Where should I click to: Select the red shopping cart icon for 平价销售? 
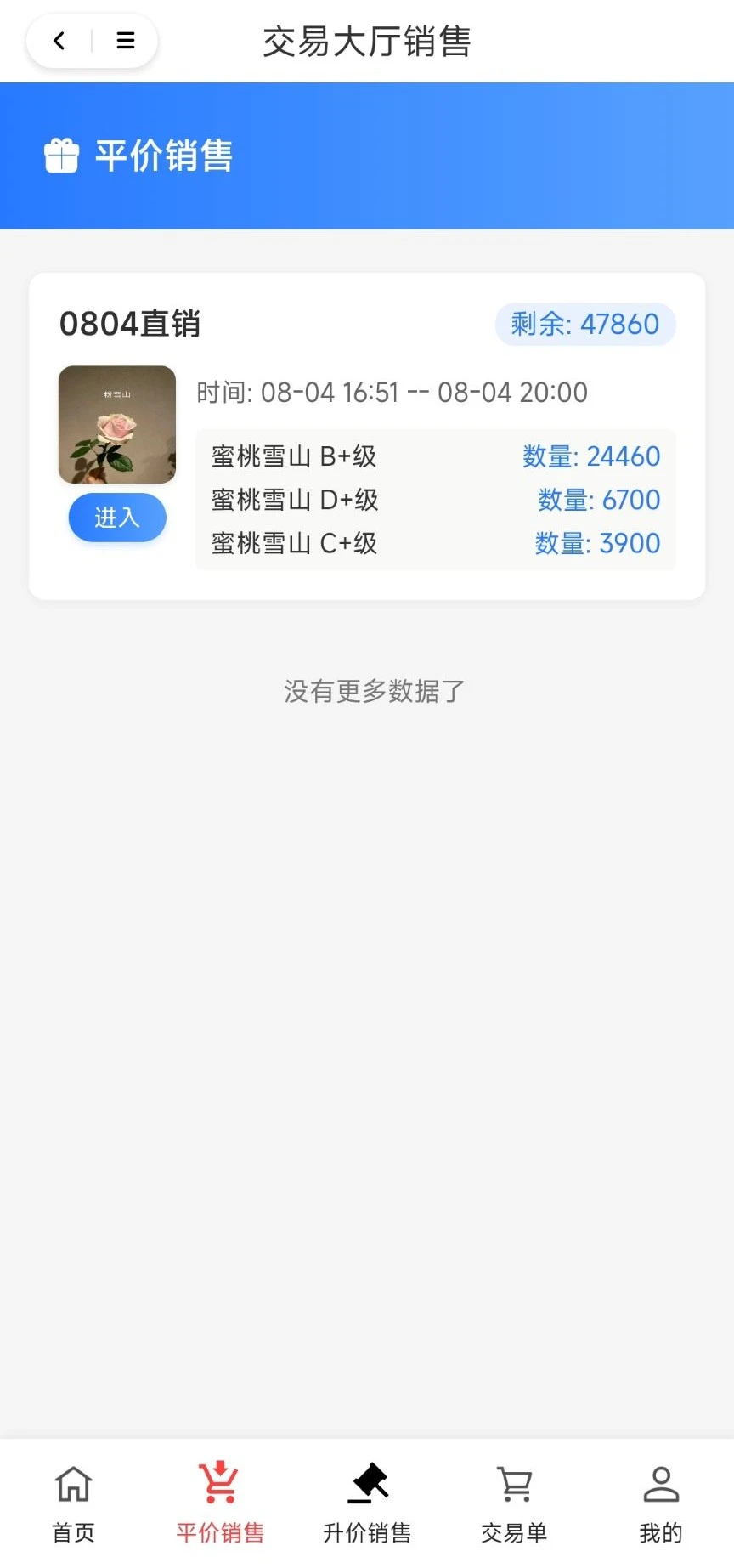coord(219,1482)
